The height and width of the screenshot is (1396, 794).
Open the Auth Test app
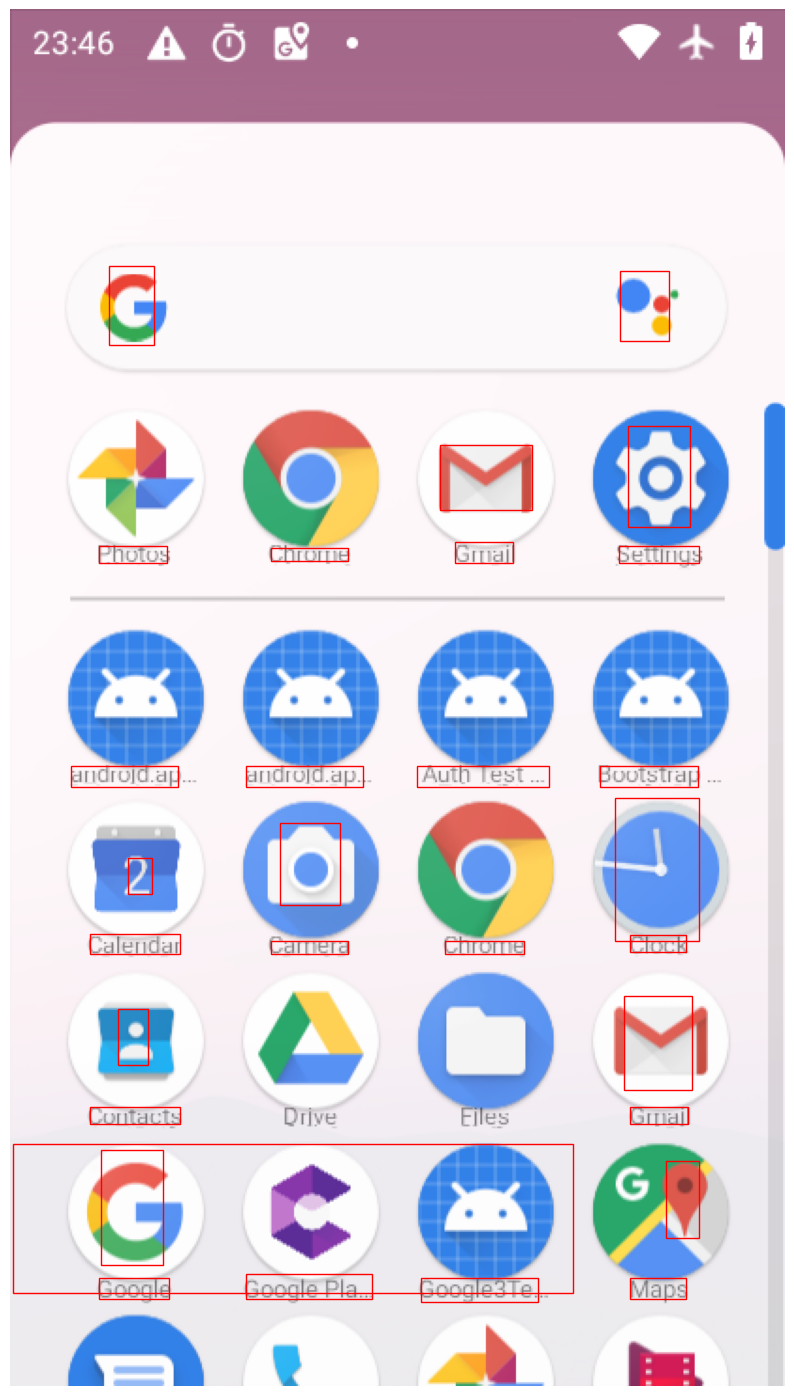pos(486,698)
